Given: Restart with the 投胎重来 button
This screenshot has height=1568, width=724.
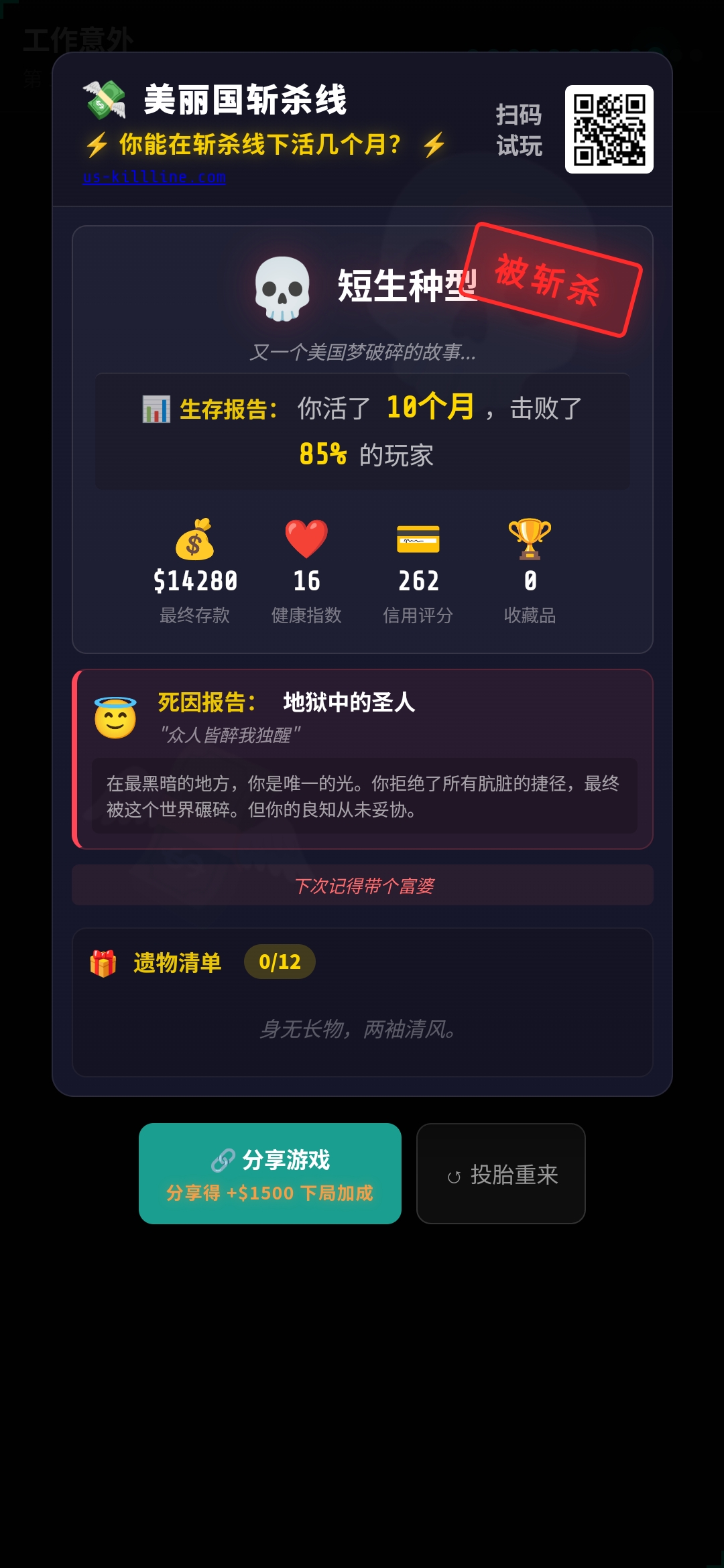Looking at the screenshot, I should 501,1174.
